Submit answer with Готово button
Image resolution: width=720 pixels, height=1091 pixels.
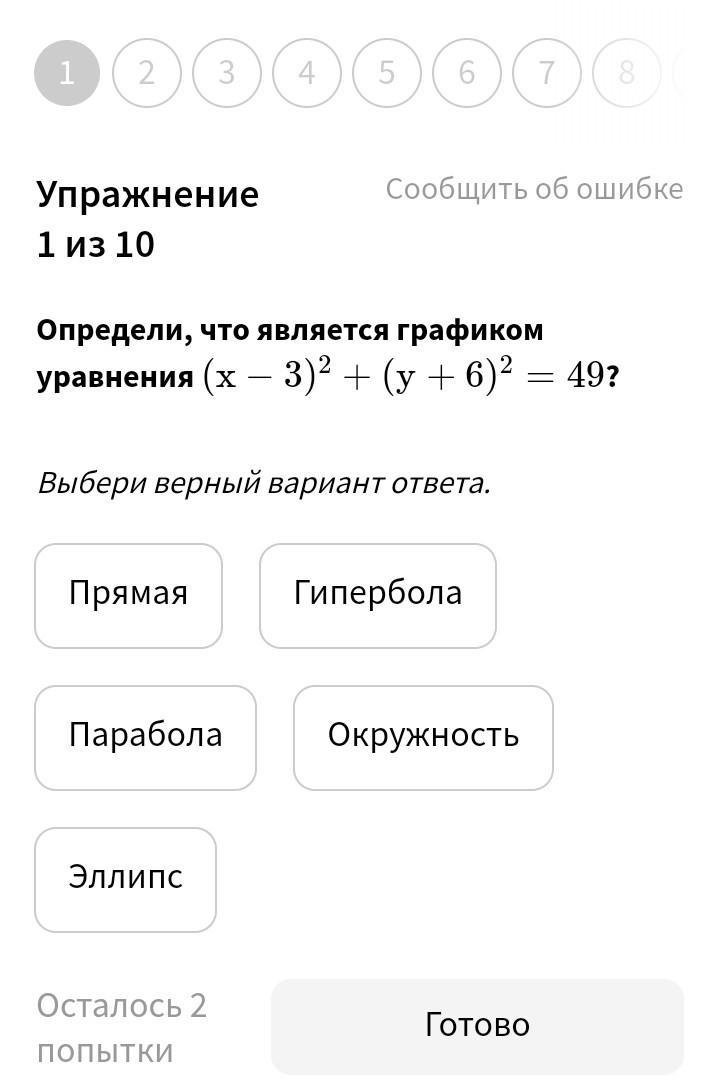477,1026
